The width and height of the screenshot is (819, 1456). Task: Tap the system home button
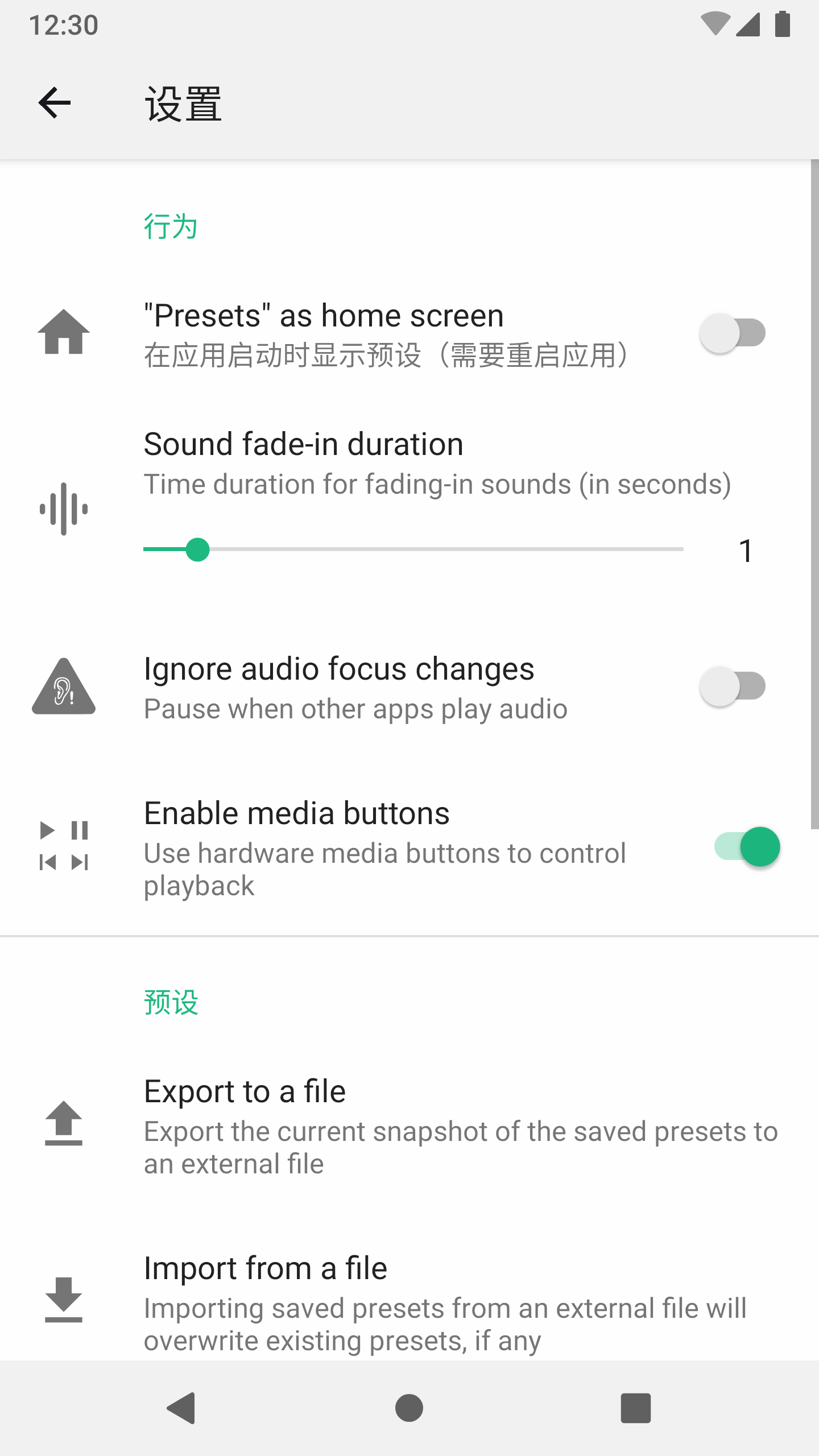[409, 1408]
